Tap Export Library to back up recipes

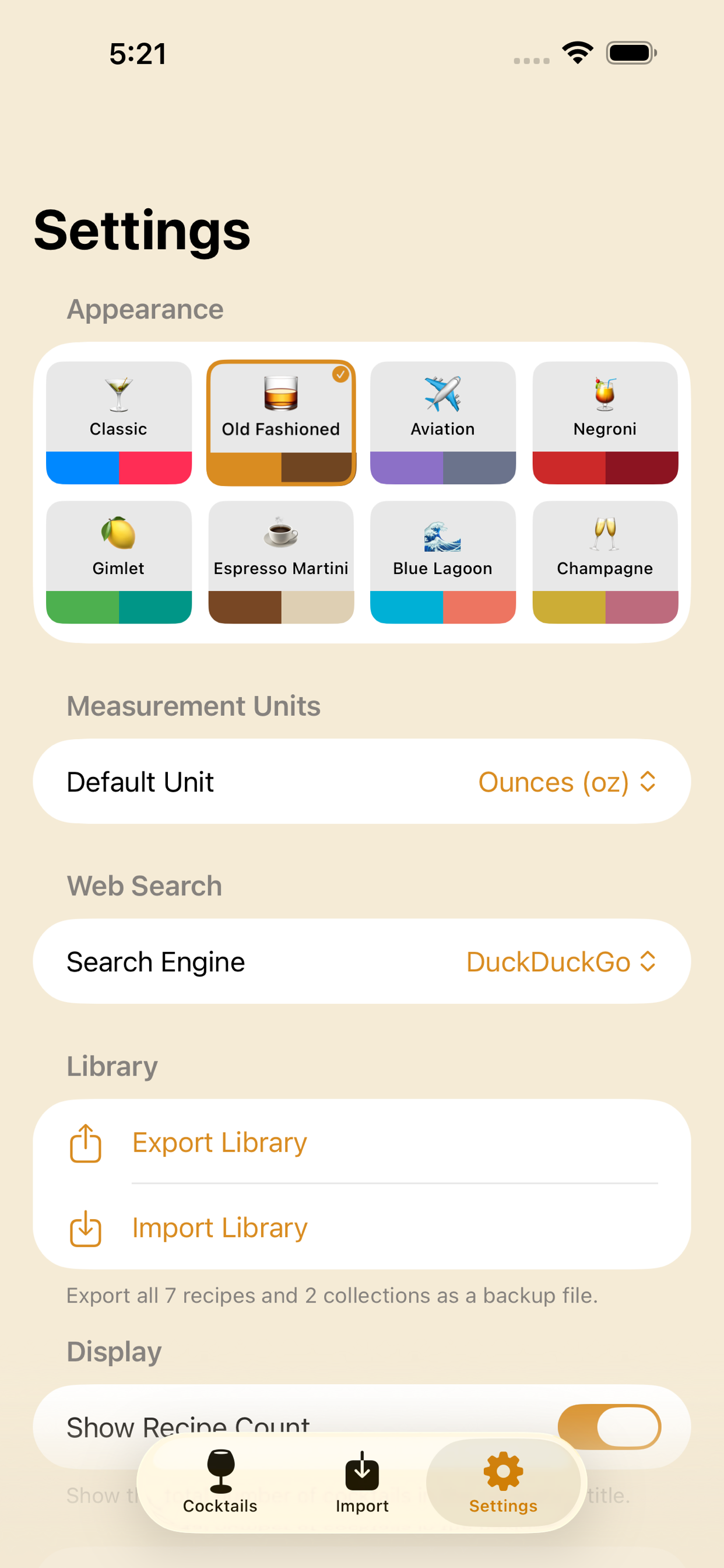(x=220, y=1143)
